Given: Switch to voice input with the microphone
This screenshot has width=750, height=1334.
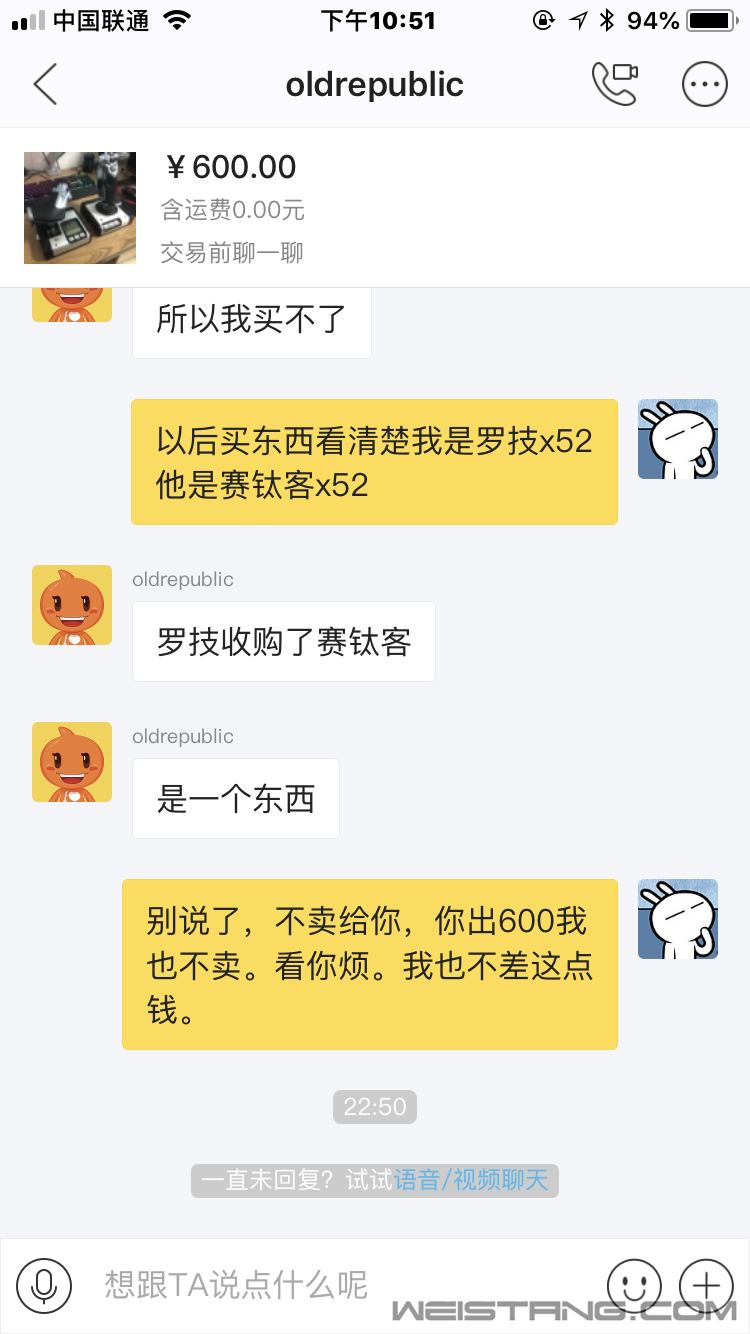Looking at the screenshot, I should (44, 1285).
